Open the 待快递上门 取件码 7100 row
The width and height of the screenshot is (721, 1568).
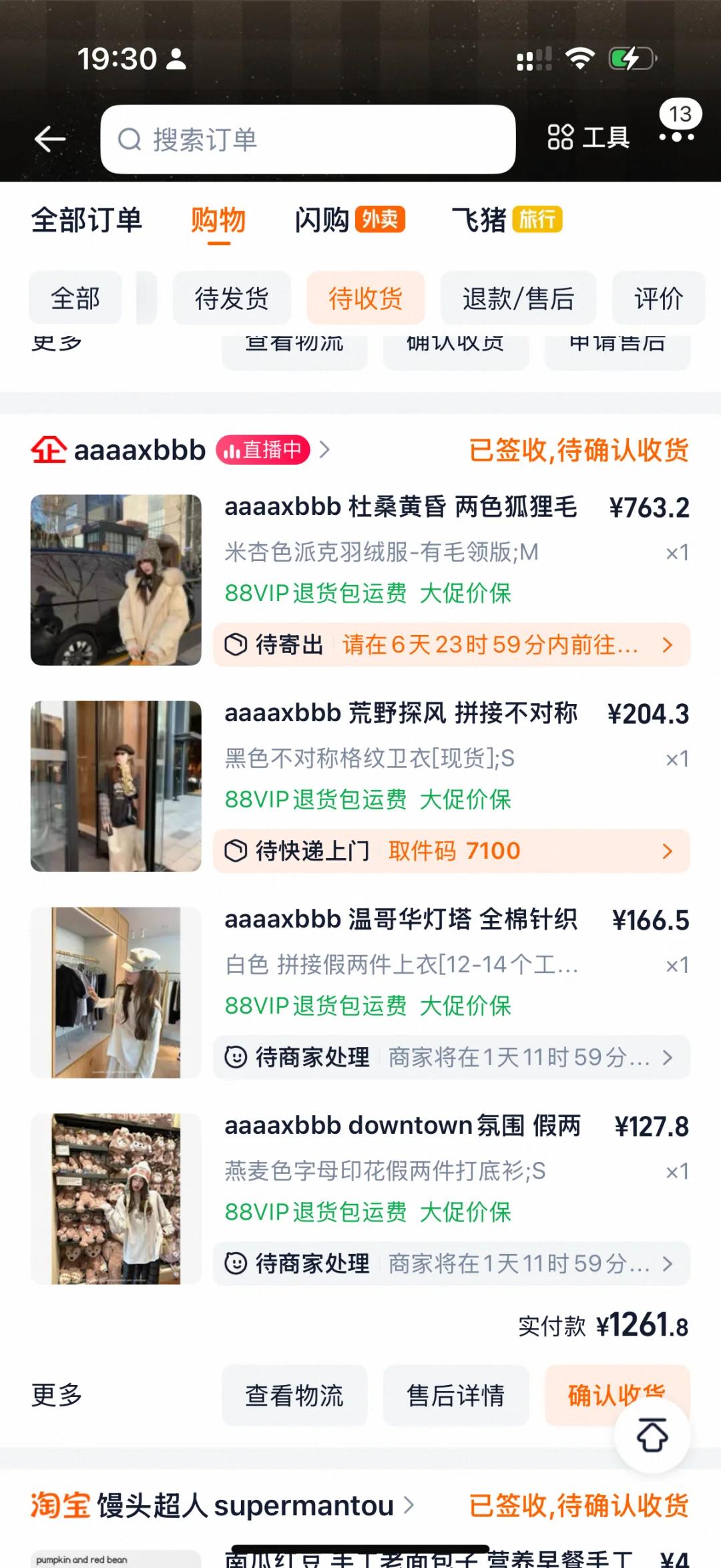pos(451,851)
